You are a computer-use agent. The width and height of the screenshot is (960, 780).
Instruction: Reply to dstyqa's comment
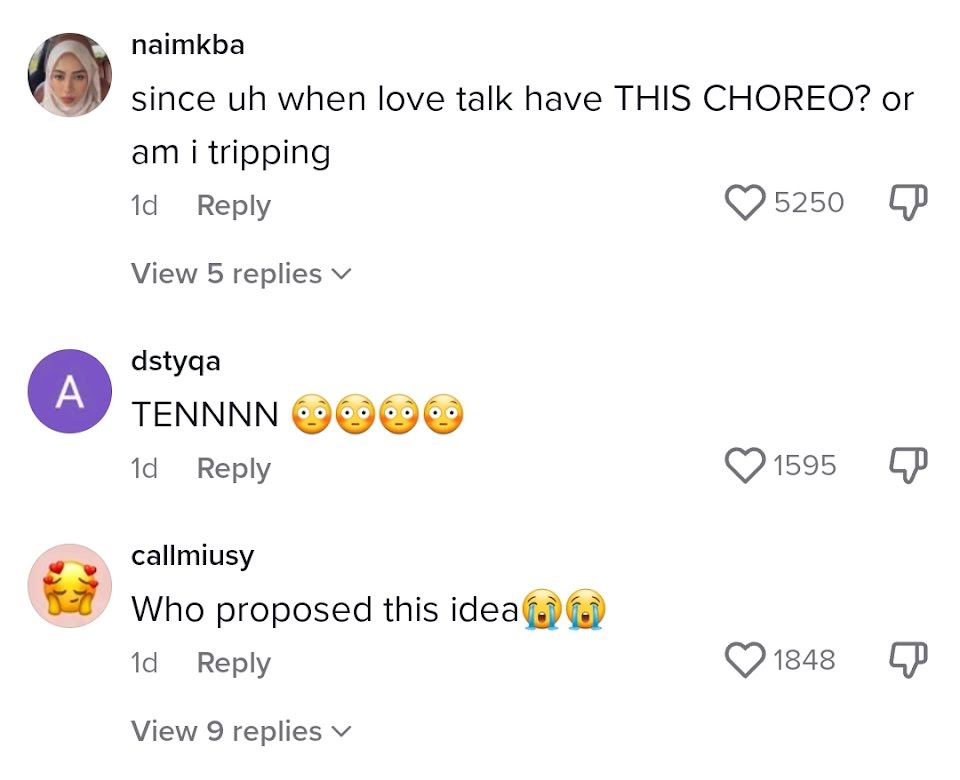(x=233, y=469)
